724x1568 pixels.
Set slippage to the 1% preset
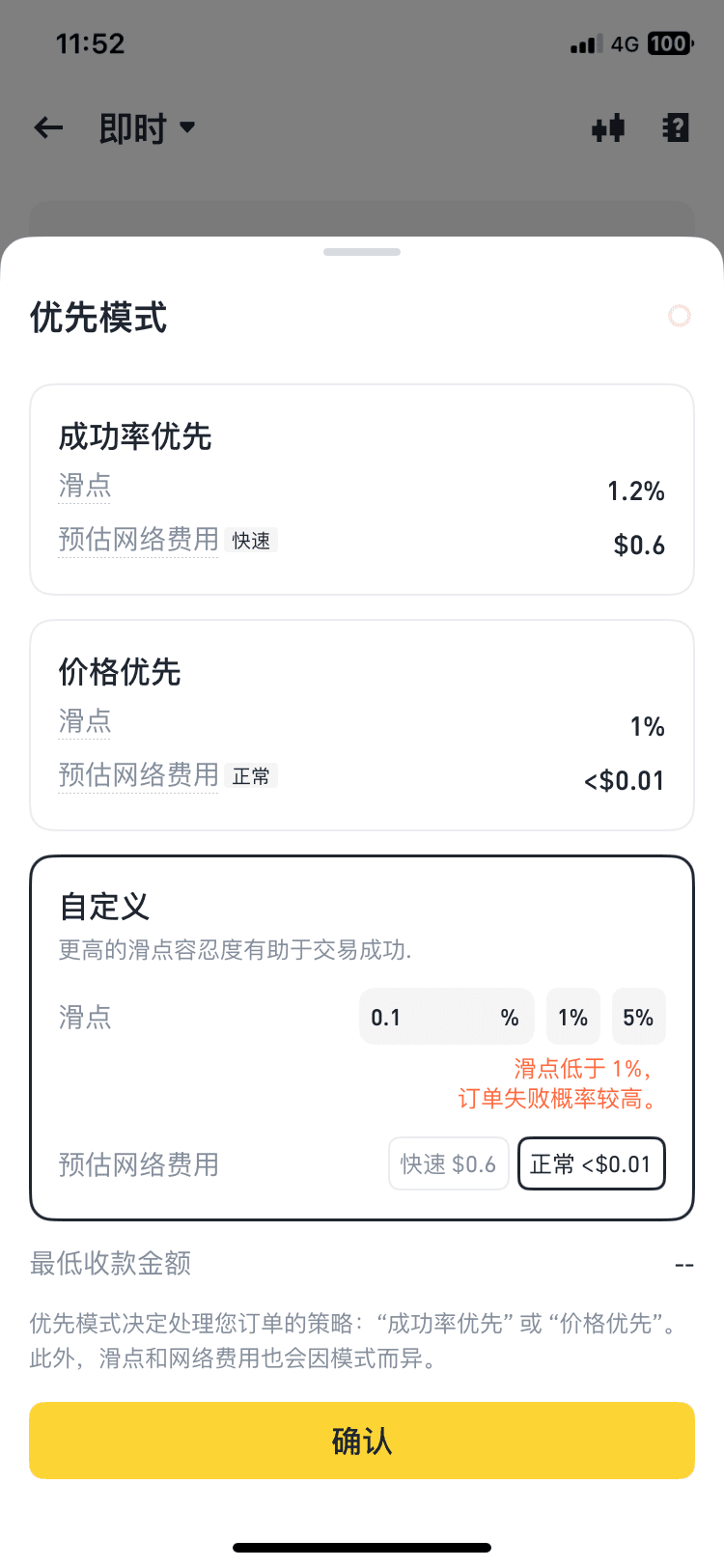click(573, 1017)
